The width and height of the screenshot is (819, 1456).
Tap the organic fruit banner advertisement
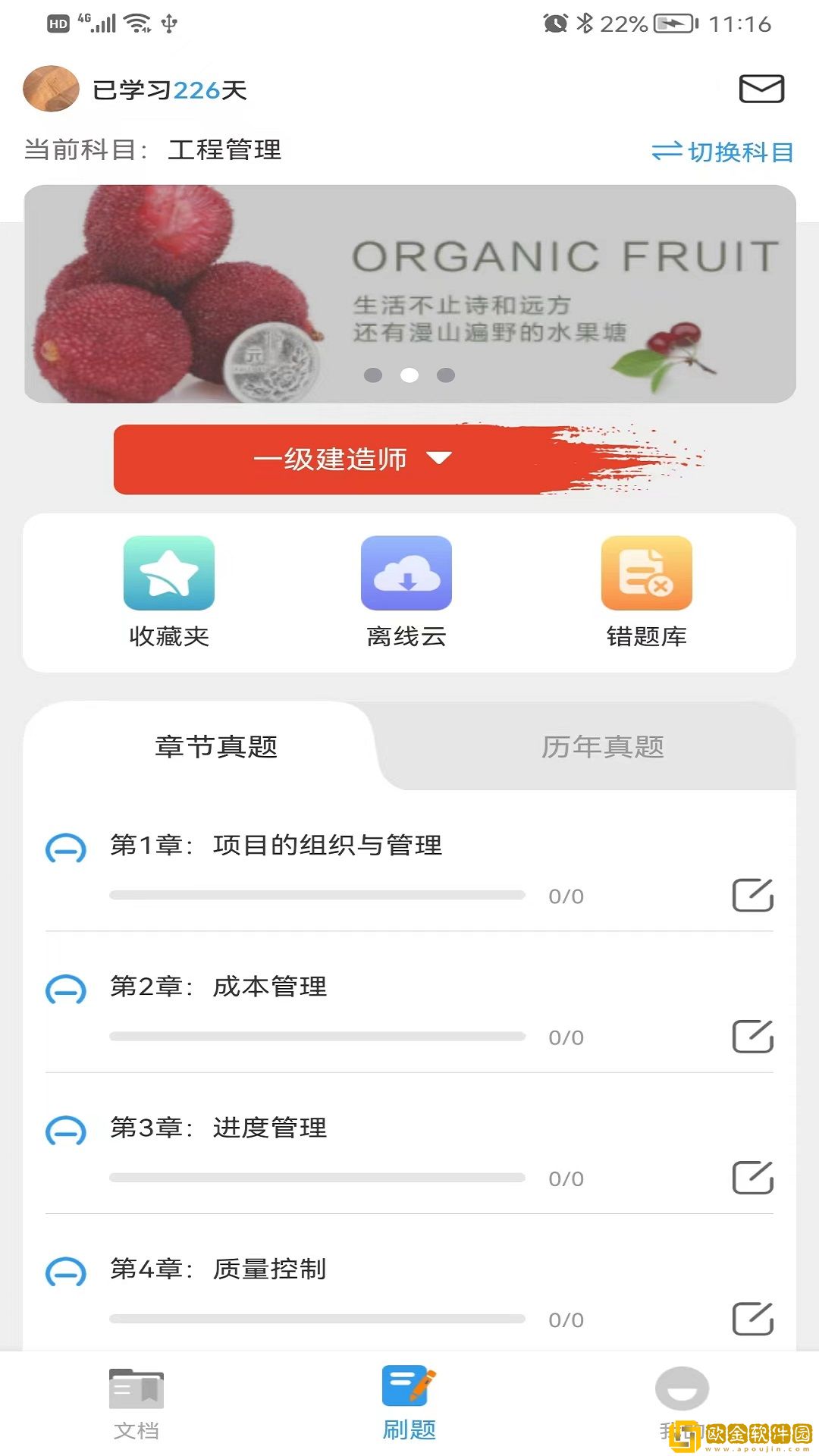click(x=409, y=294)
